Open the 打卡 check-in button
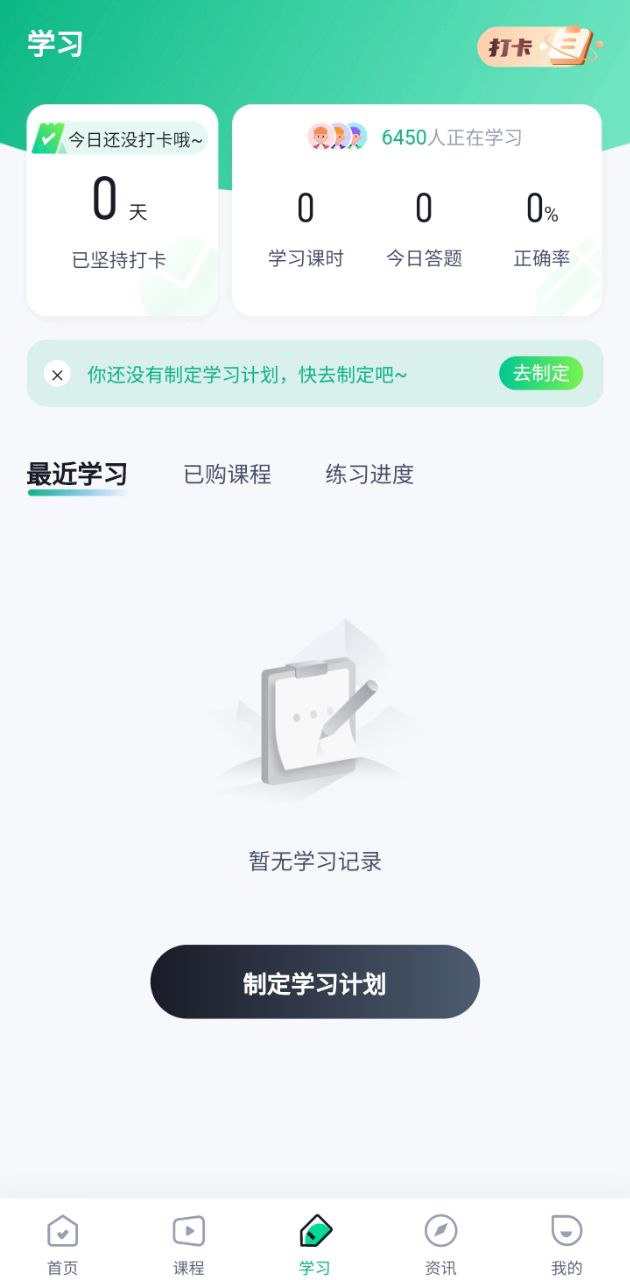 [x=539, y=46]
